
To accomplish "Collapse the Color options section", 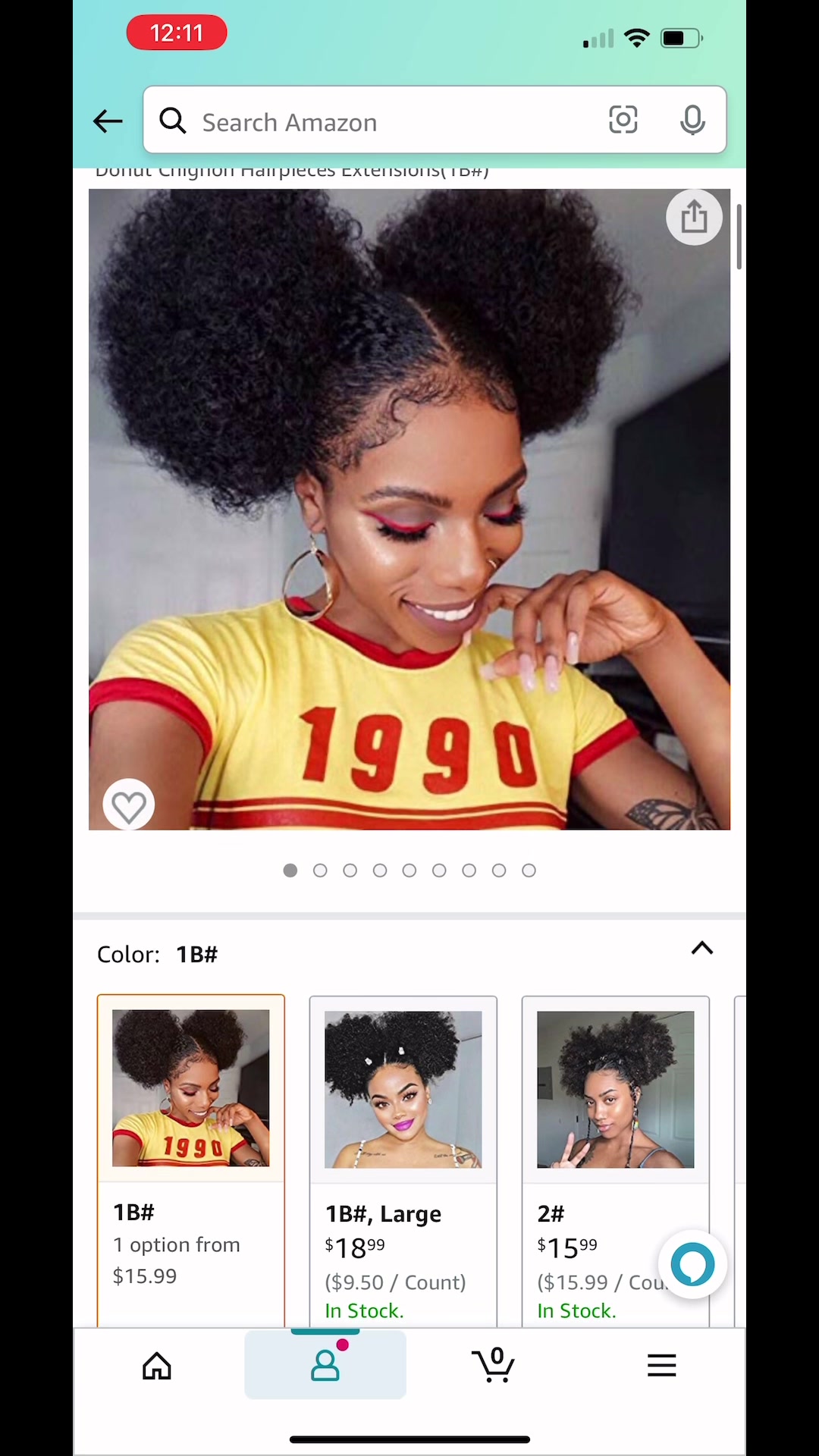I will click(x=702, y=949).
